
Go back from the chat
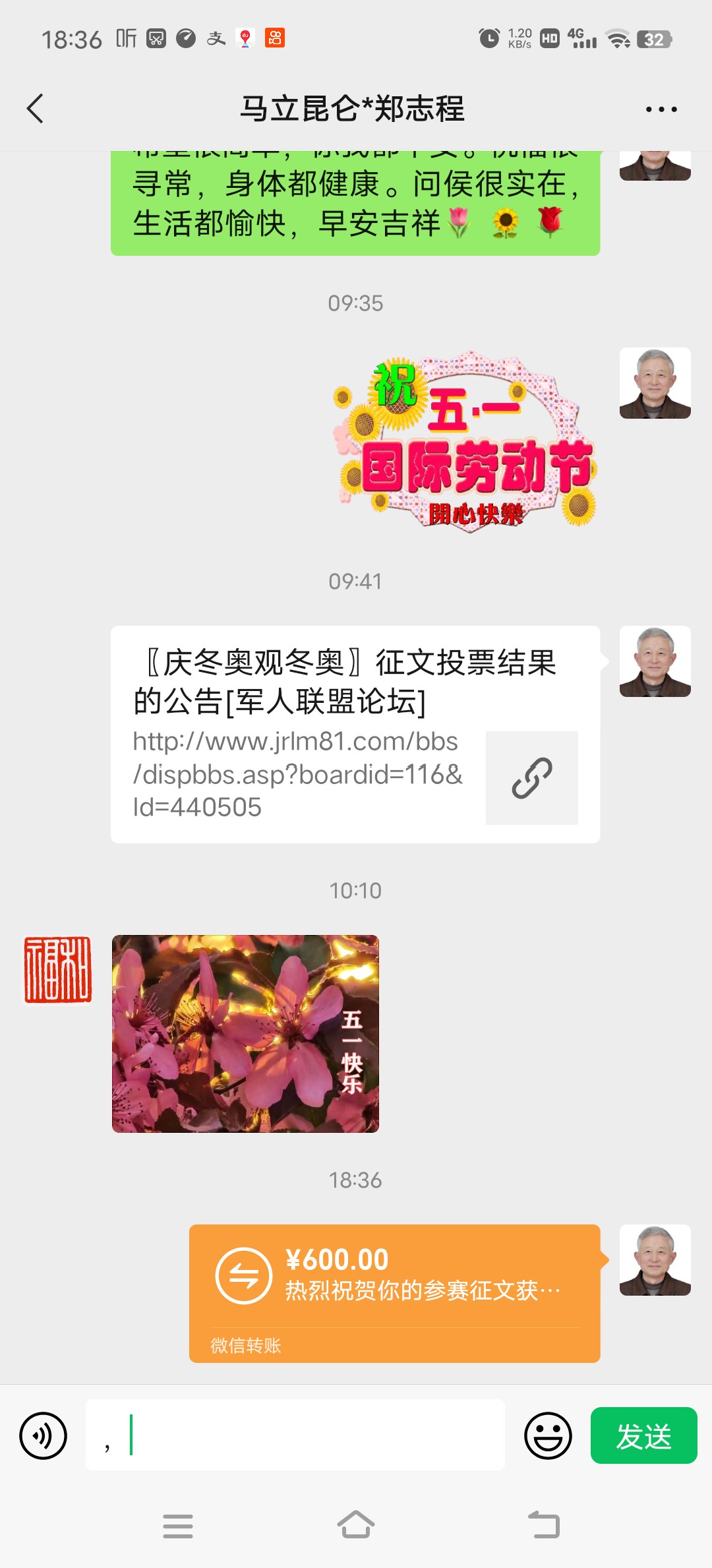[35, 109]
